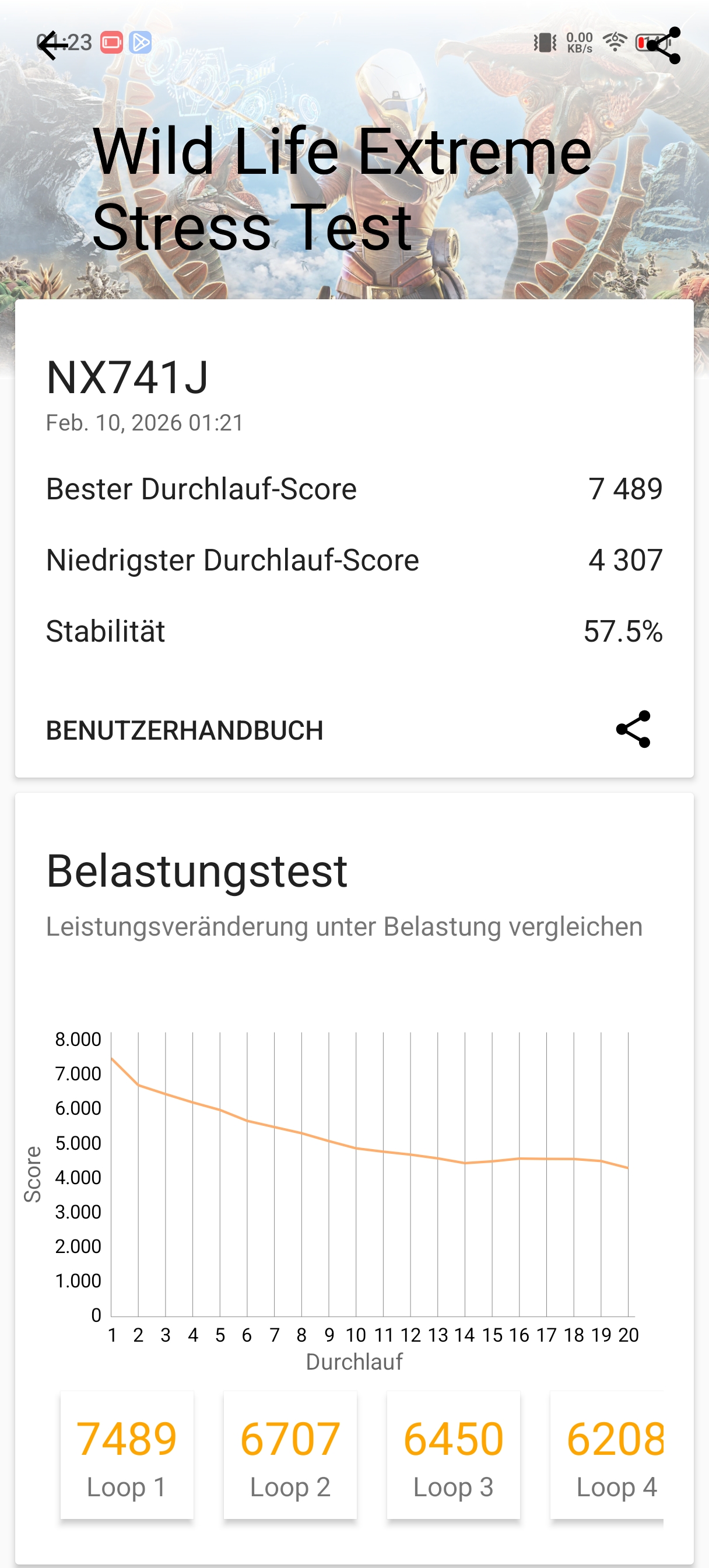Tap the share icon beside BENUTZERHANDBUCH
The width and height of the screenshot is (709, 1568).
point(633,729)
